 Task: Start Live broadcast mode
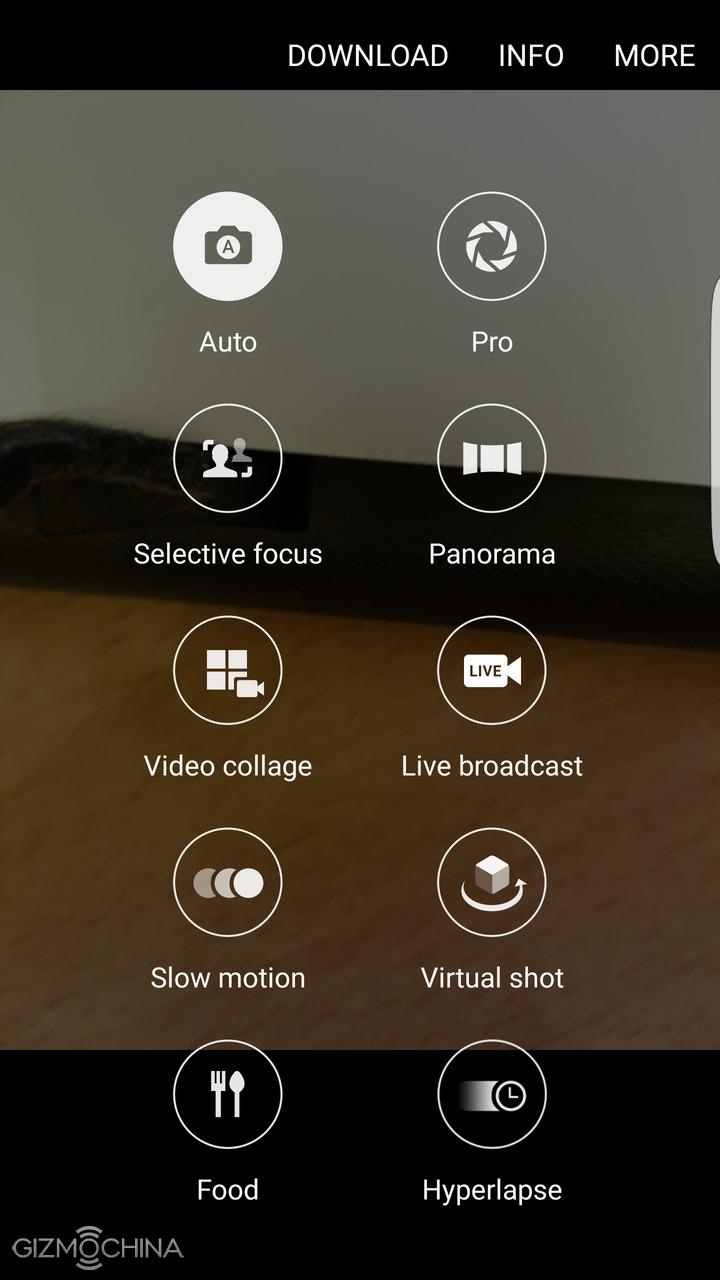coord(491,670)
